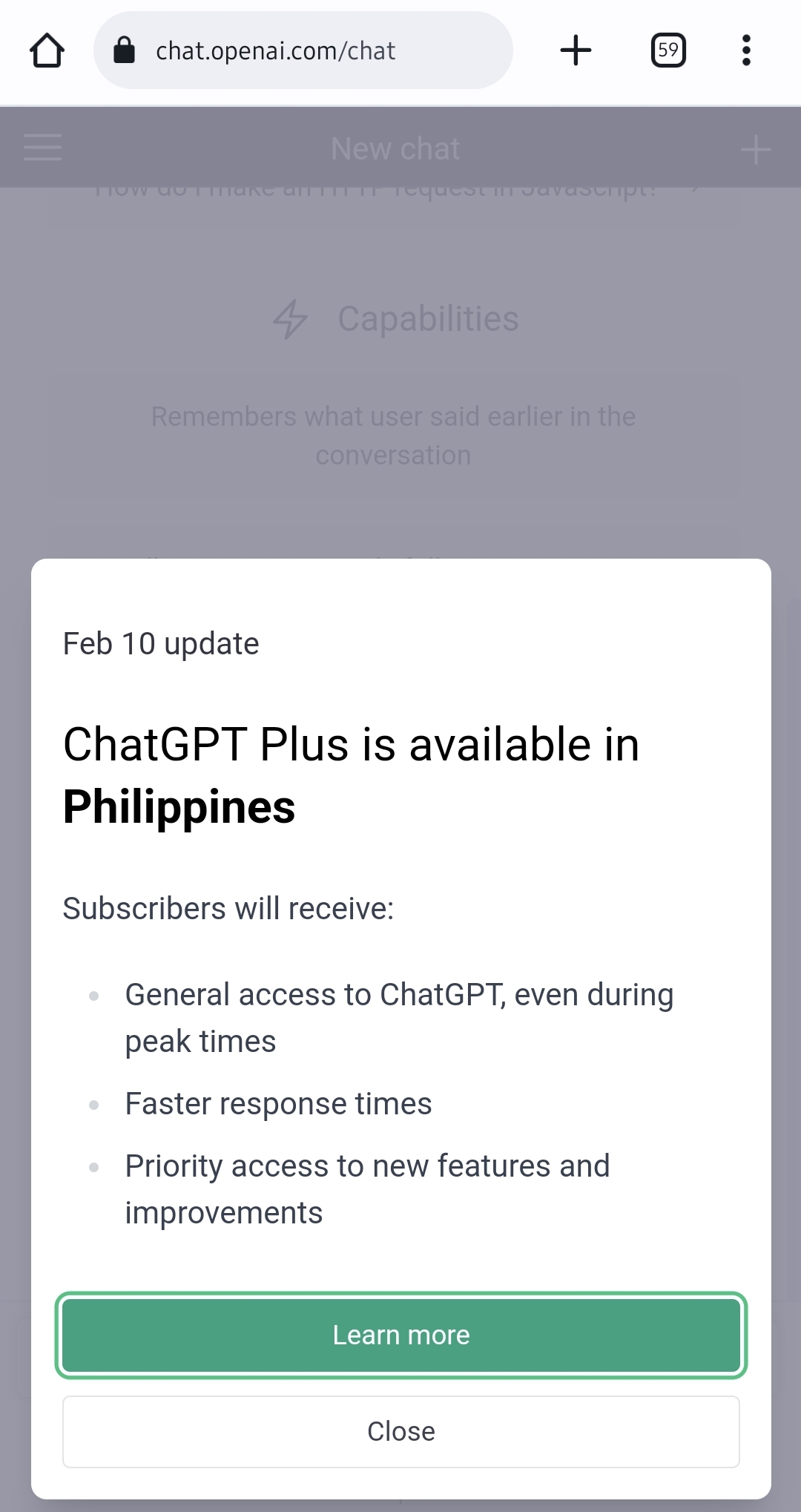
Task: Open the tab switcher showing 59
Action: pos(668,50)
